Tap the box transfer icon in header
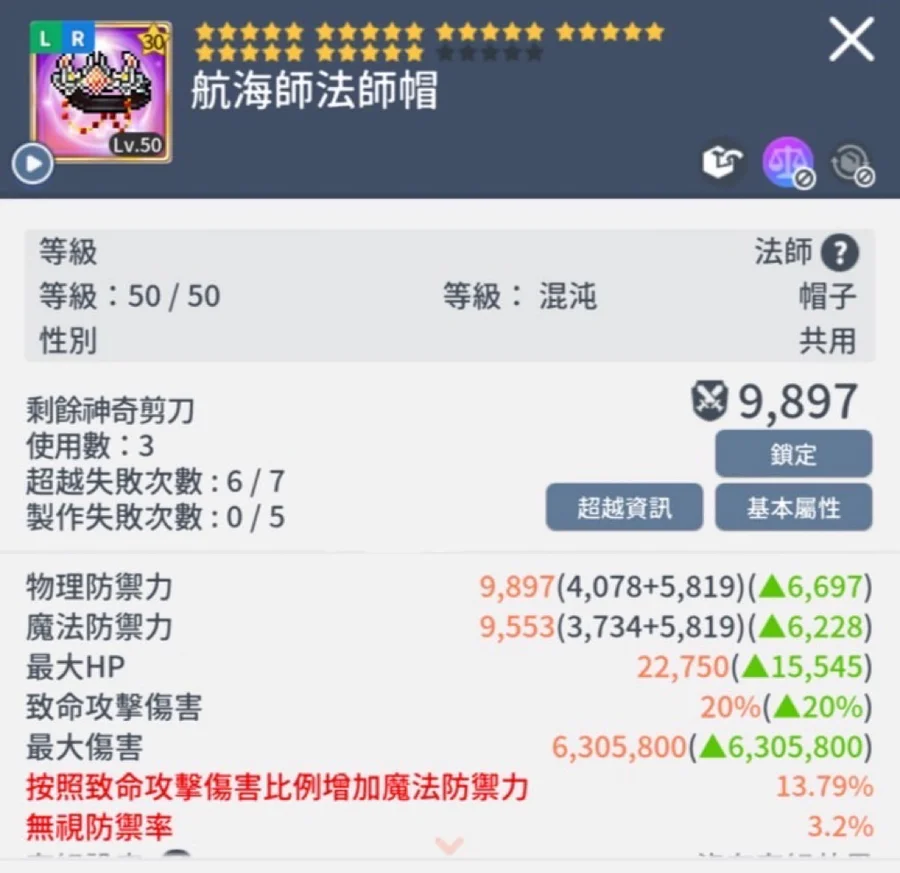Screen dimensions: 900x873 [x=722, y=164]
